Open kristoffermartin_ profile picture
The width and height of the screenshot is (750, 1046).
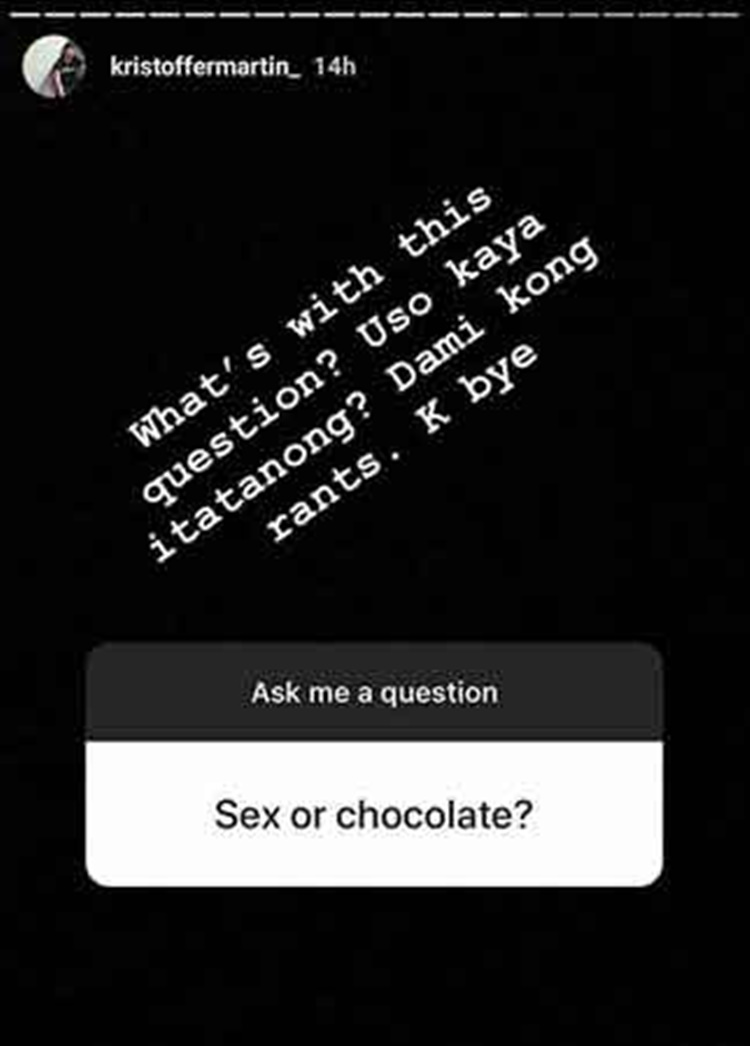54,66
